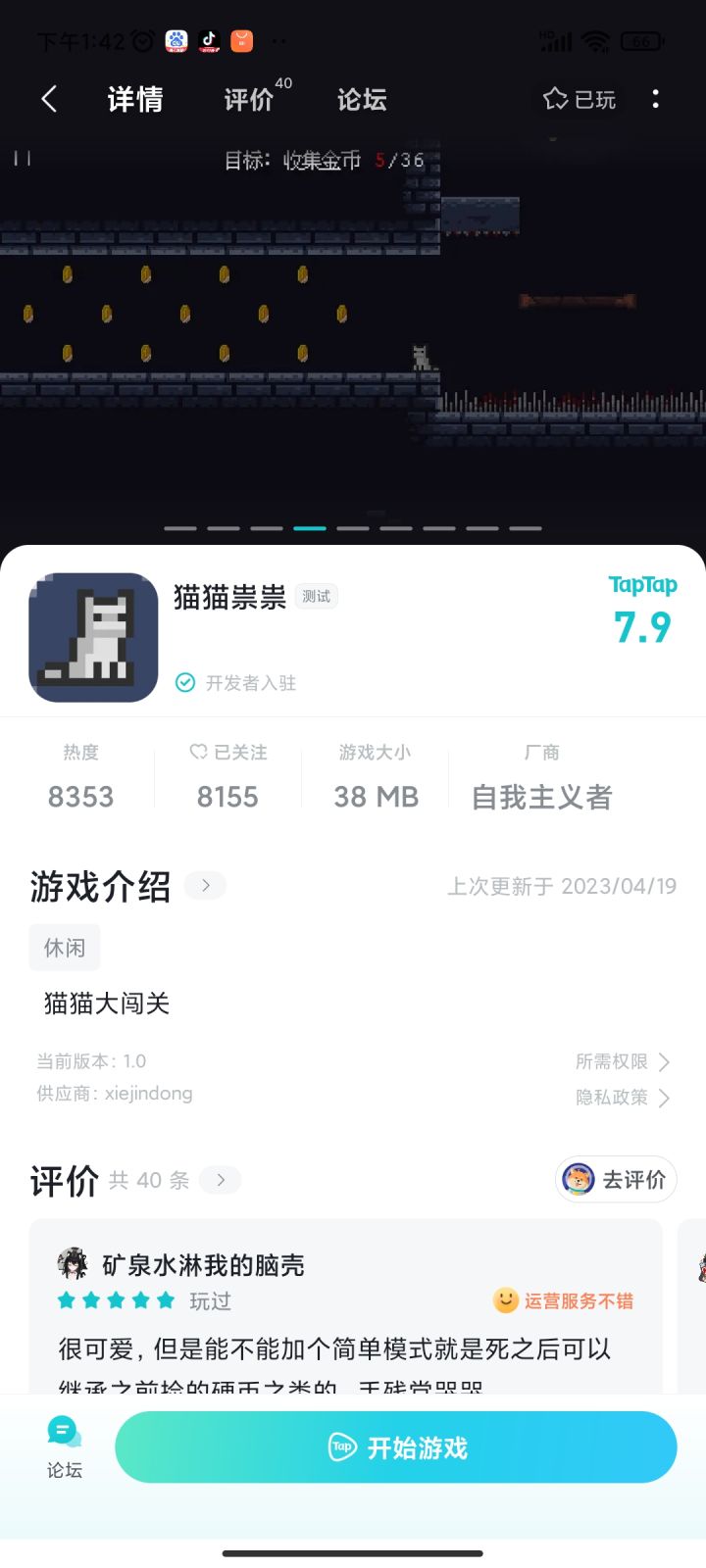Expand the 游戏介绍 section arrow
The image size is (706, 1568).
[205, 885]
